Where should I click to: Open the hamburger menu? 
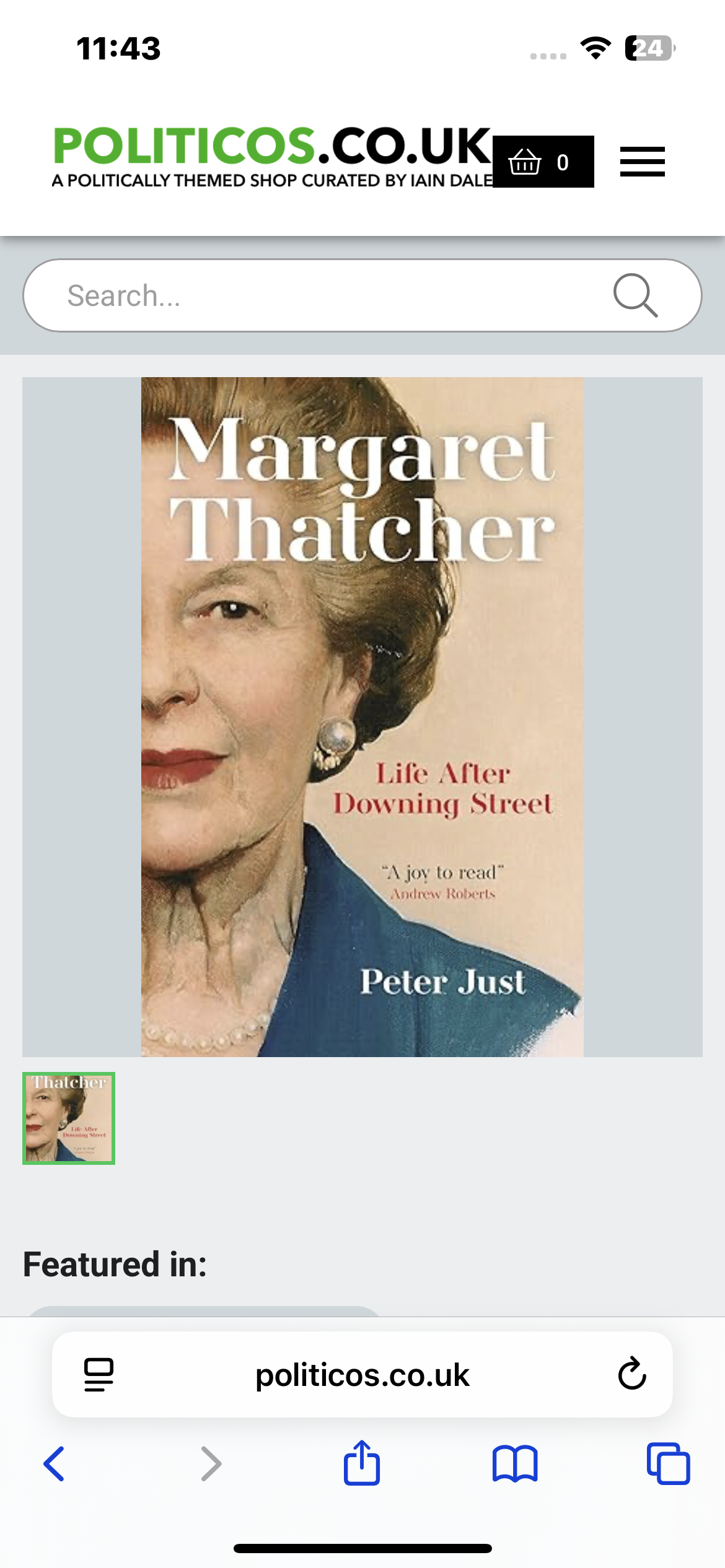click(643, 162)
